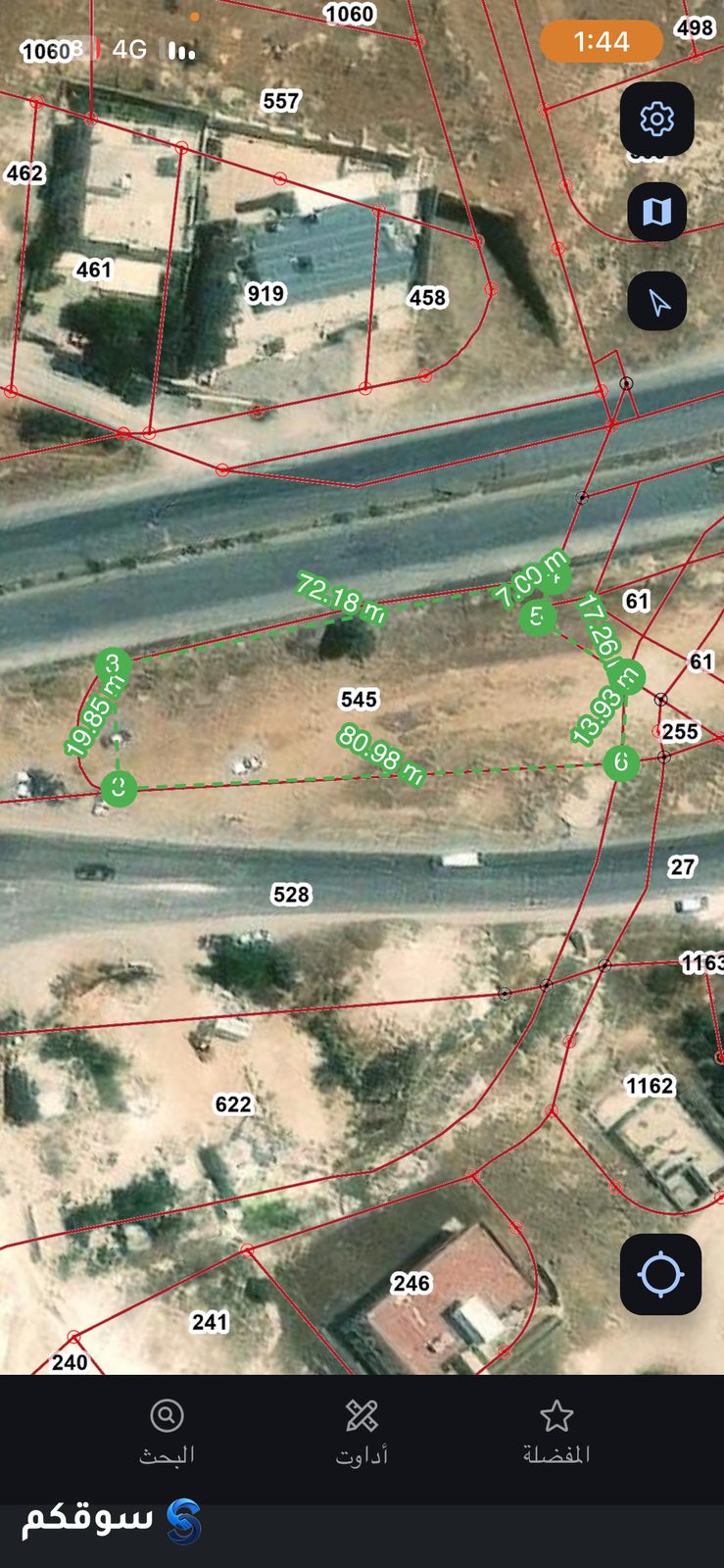724x1568 pixels.
Task: Open the أداوت tools tab
Action: (x=362, y=1433)
